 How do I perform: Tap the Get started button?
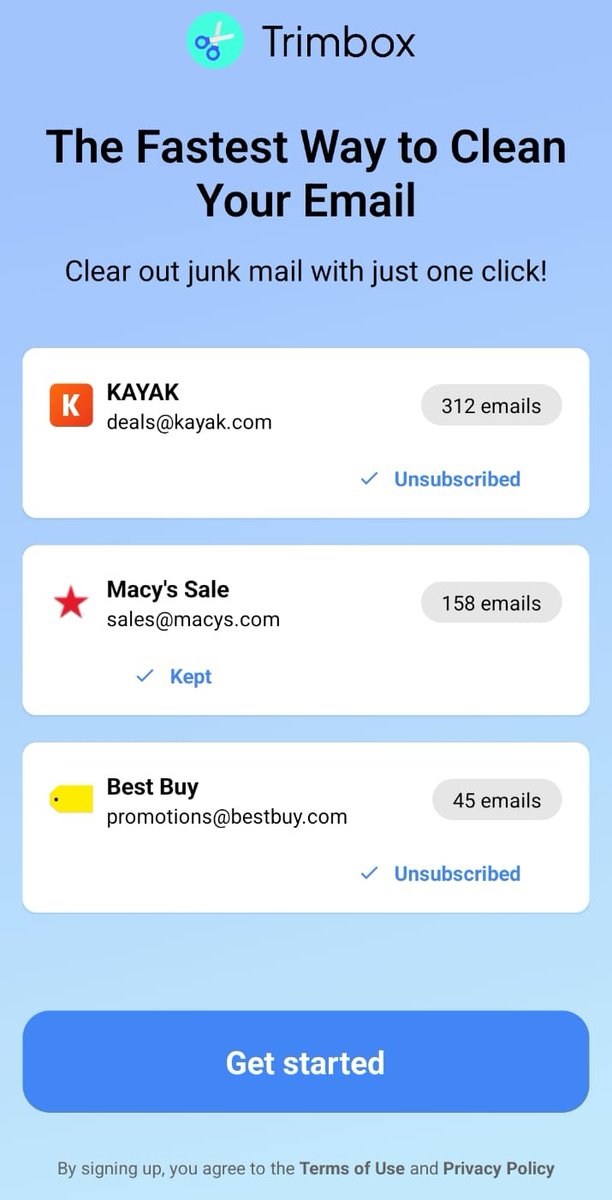point(305,1062)
